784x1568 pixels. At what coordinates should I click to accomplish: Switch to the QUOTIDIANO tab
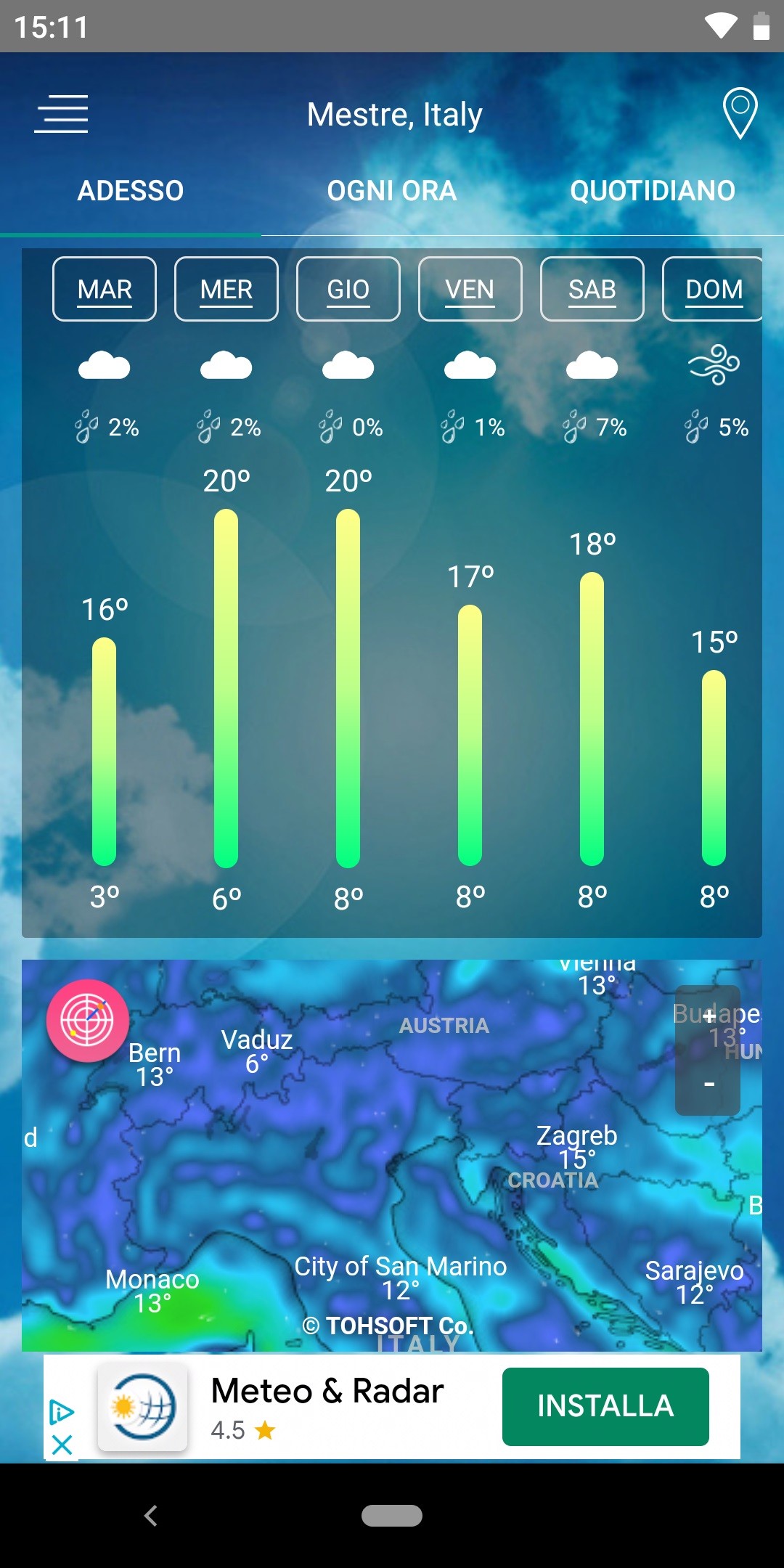[653, 191]
